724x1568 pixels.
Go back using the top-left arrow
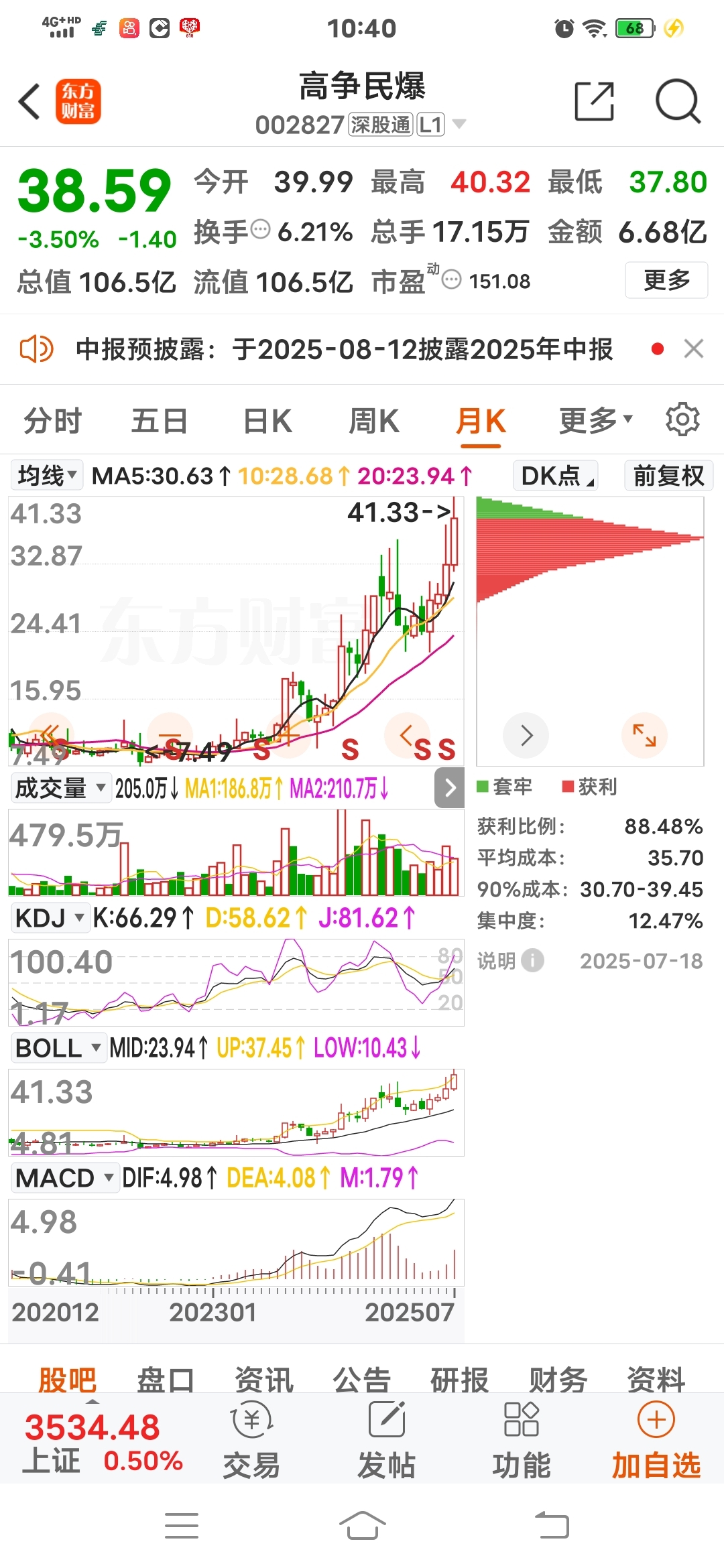point(29,102)
